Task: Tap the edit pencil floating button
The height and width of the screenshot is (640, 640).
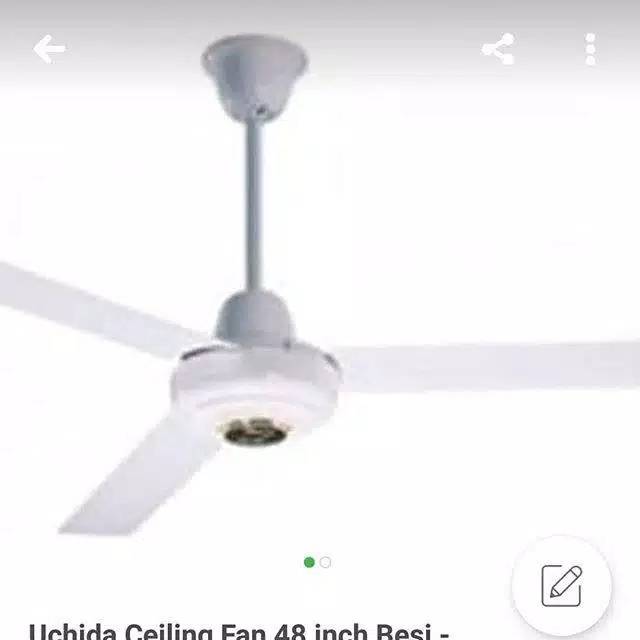Action: pyautogui.click(x=561, y=585)
